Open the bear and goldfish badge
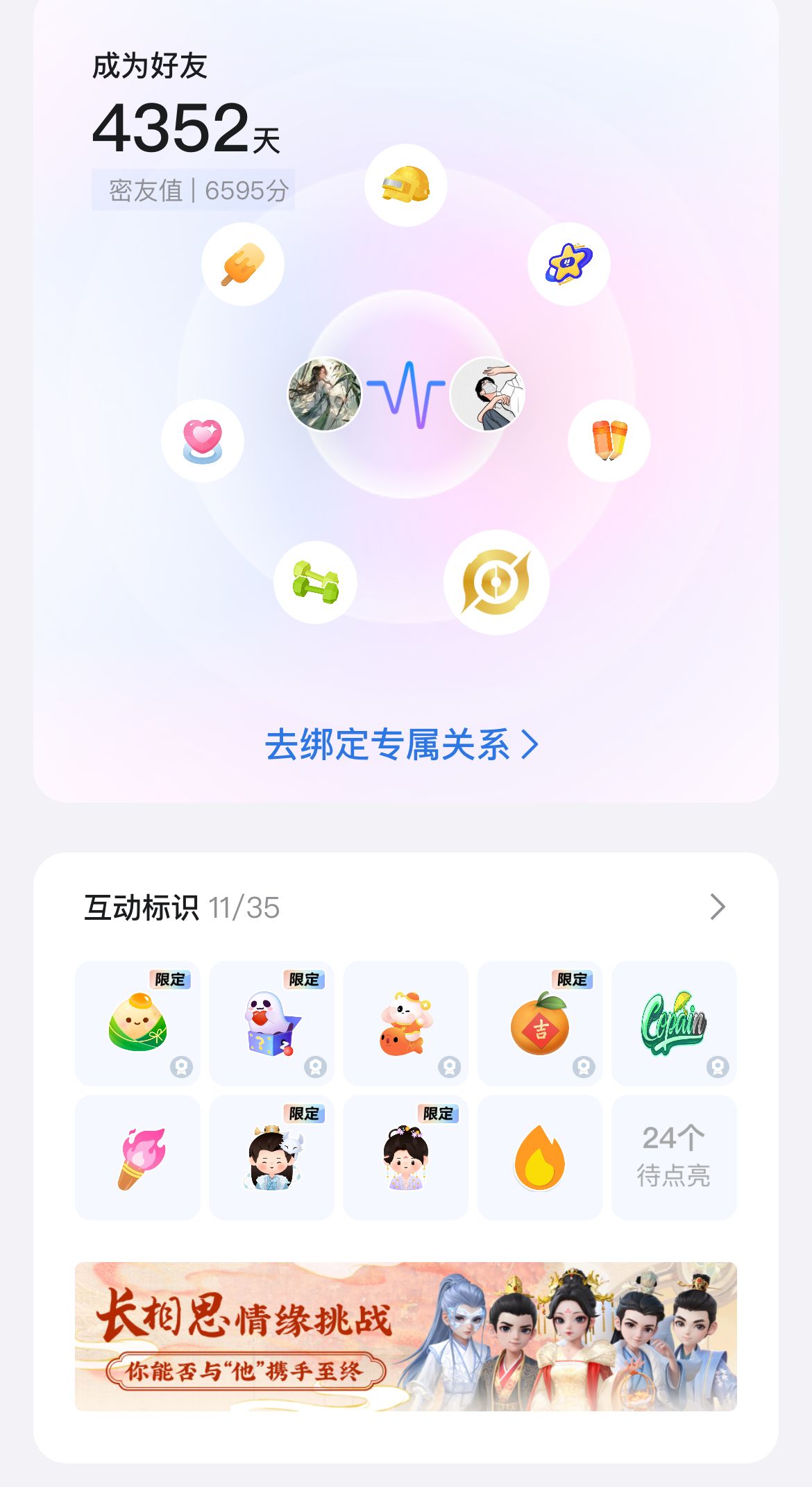 (406, 1023)
